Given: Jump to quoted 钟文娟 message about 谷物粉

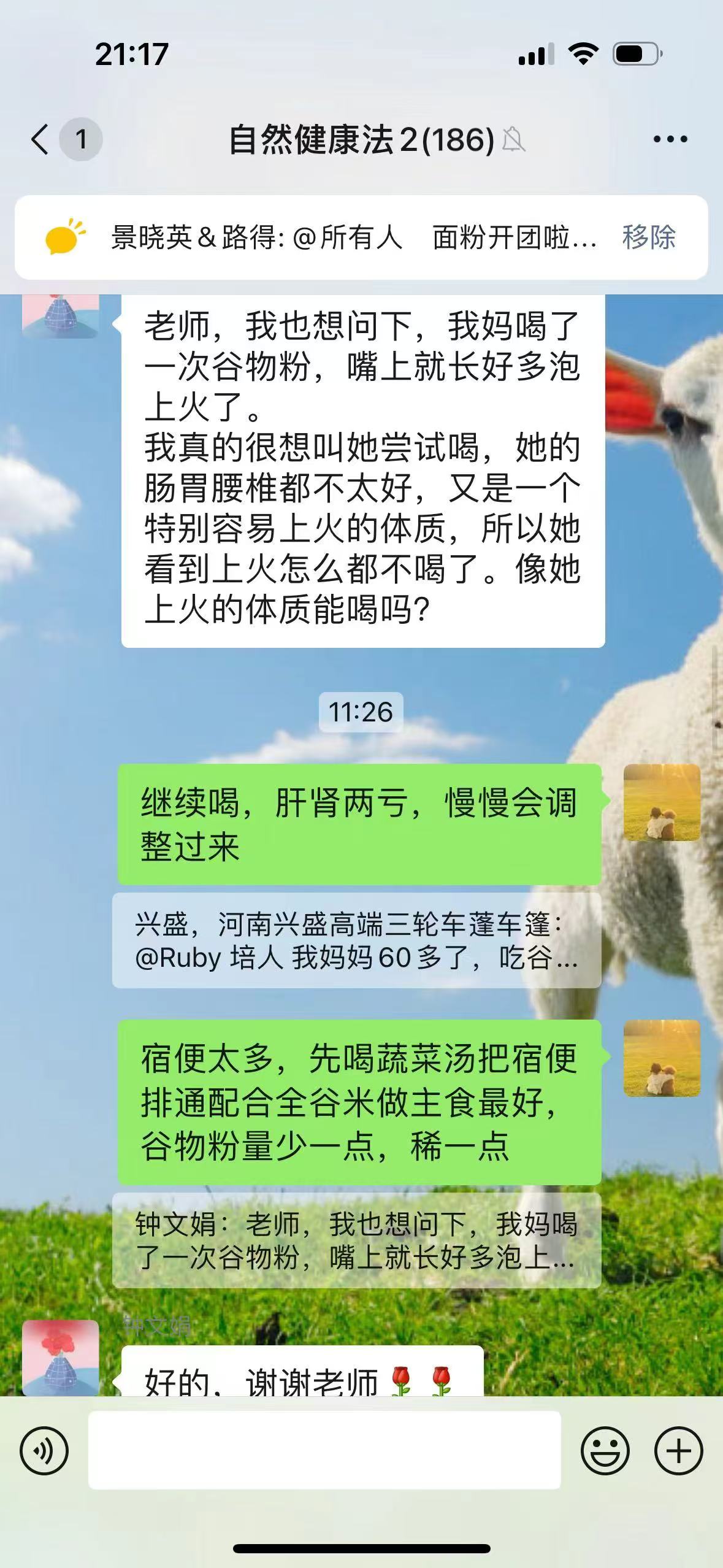Looking at the screenshot, I should [x=356, y=1240].
